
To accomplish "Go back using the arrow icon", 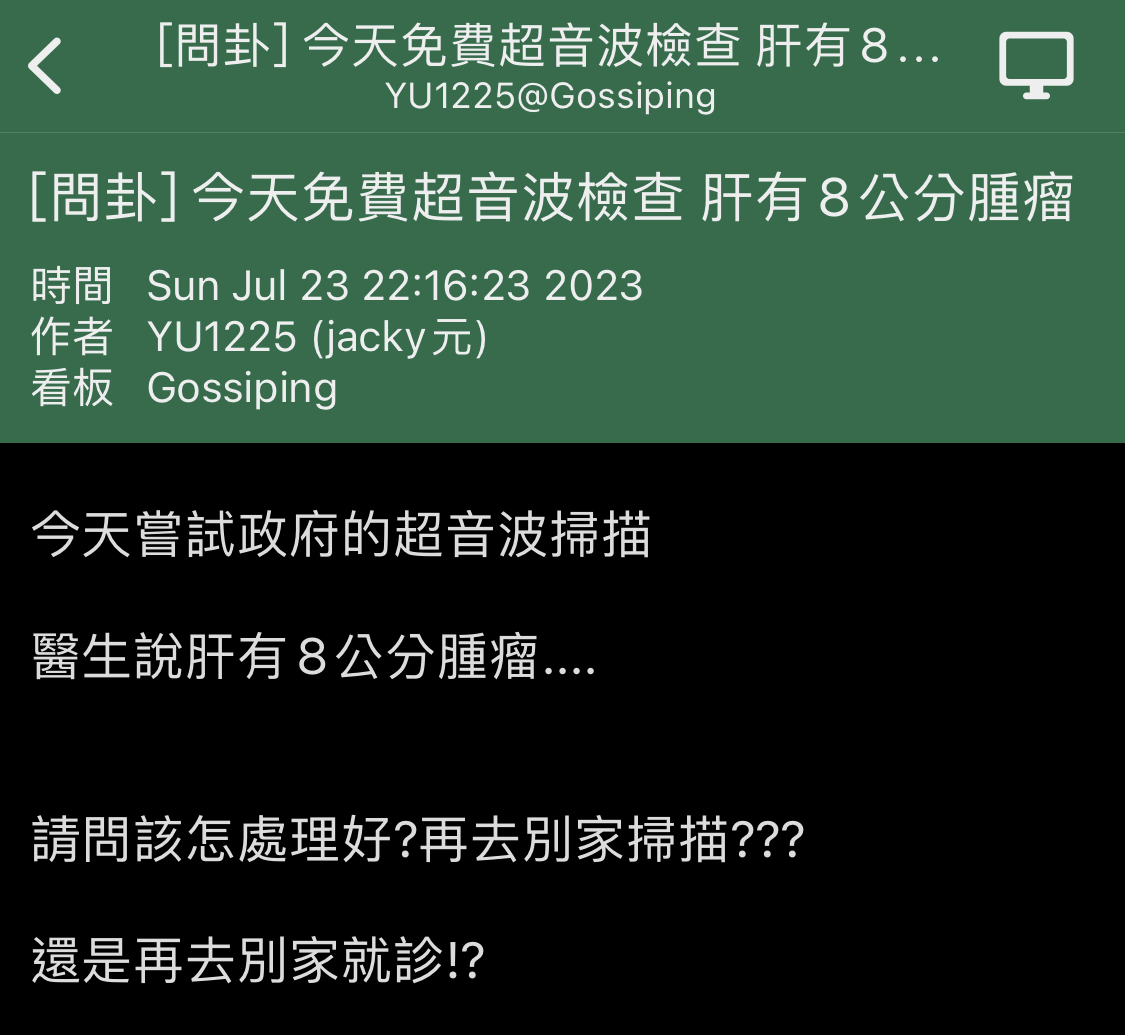I will [45, 66].
